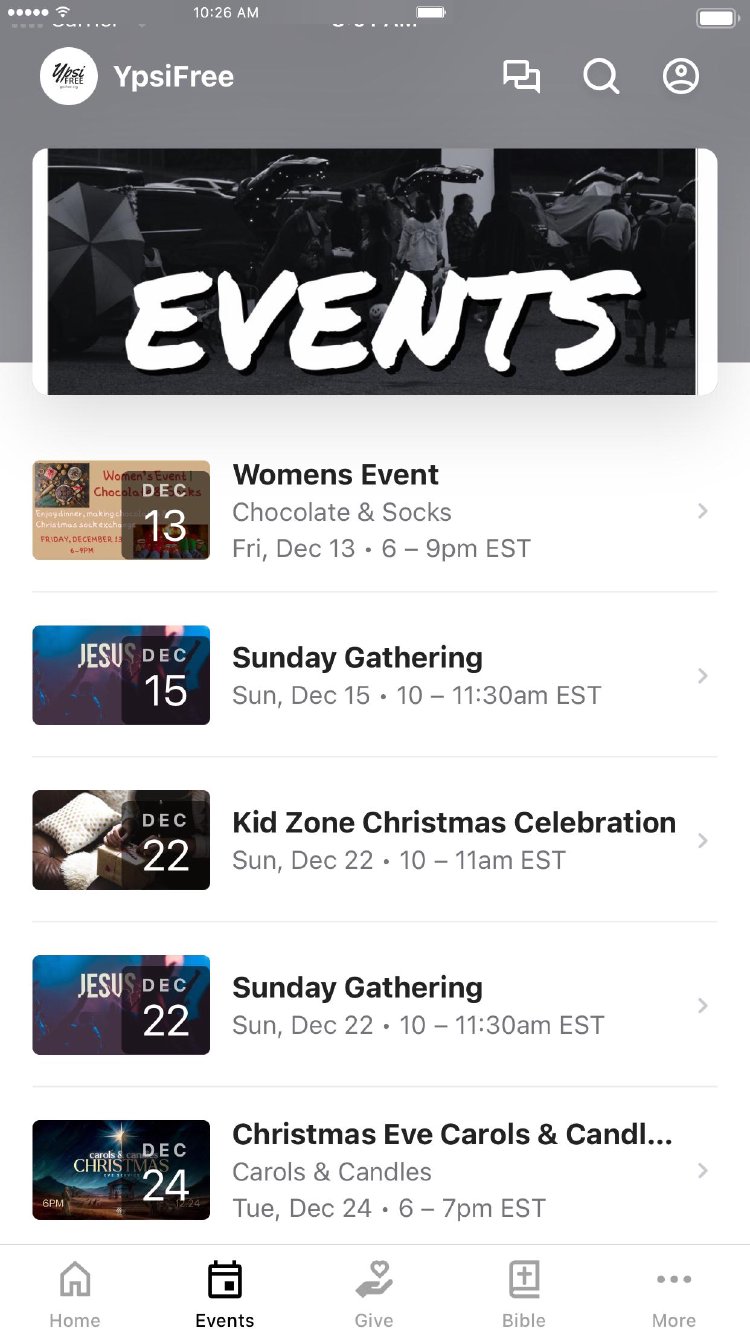Image resolution: width=750 pixels, height=1334 pixels.
Task: View Christmas Eve Carols & Candles event
Action: click(374, 1170)
